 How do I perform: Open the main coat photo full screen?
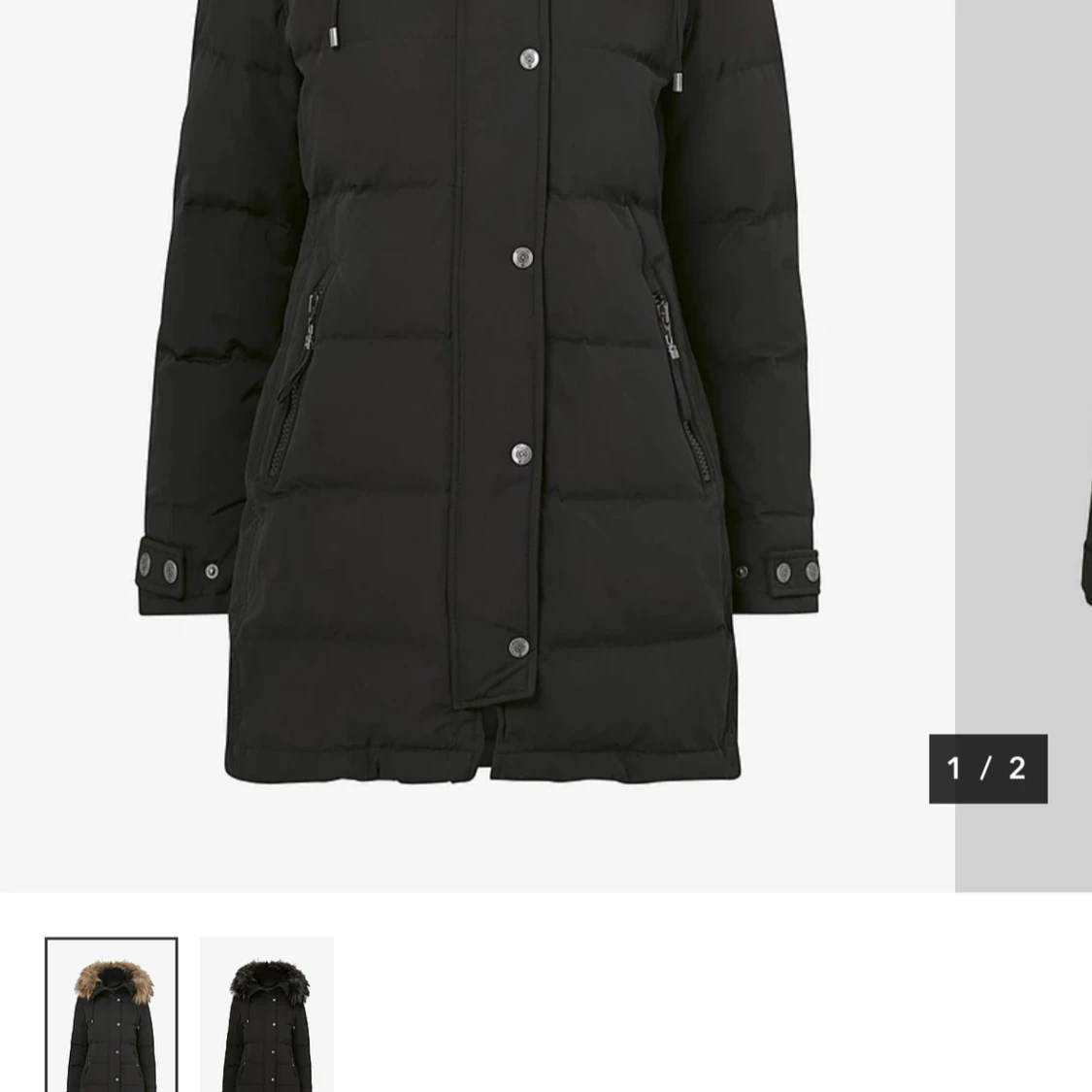pos(476,408)
